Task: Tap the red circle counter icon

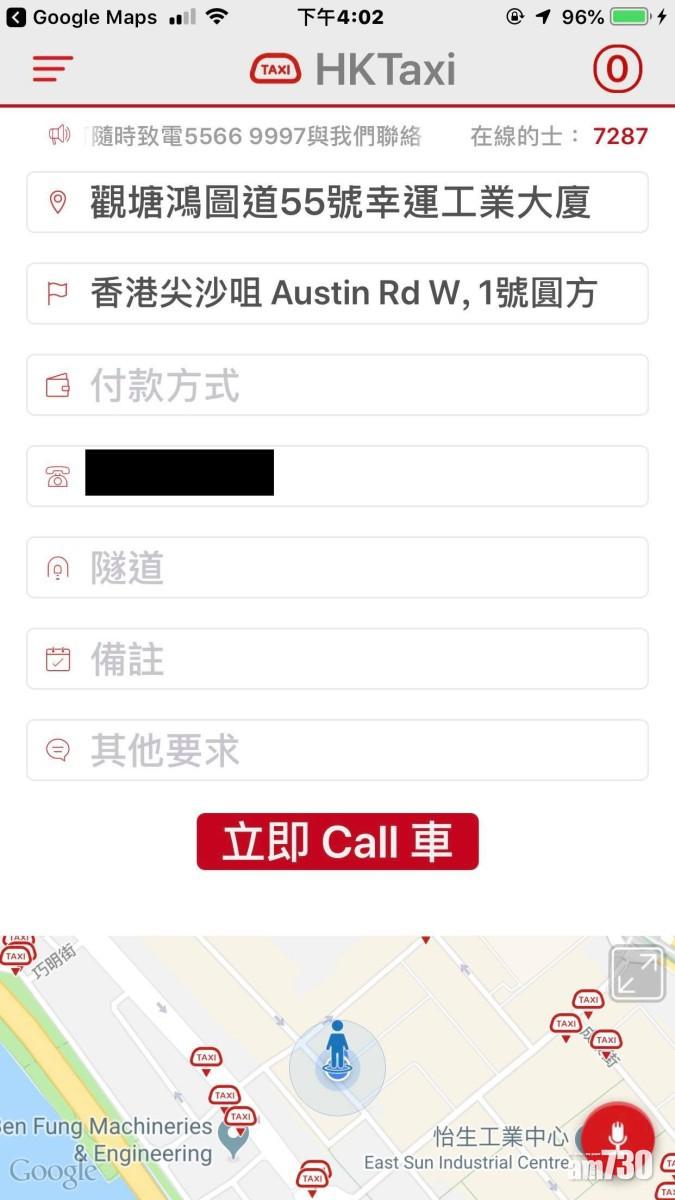Action: point(617,68)
